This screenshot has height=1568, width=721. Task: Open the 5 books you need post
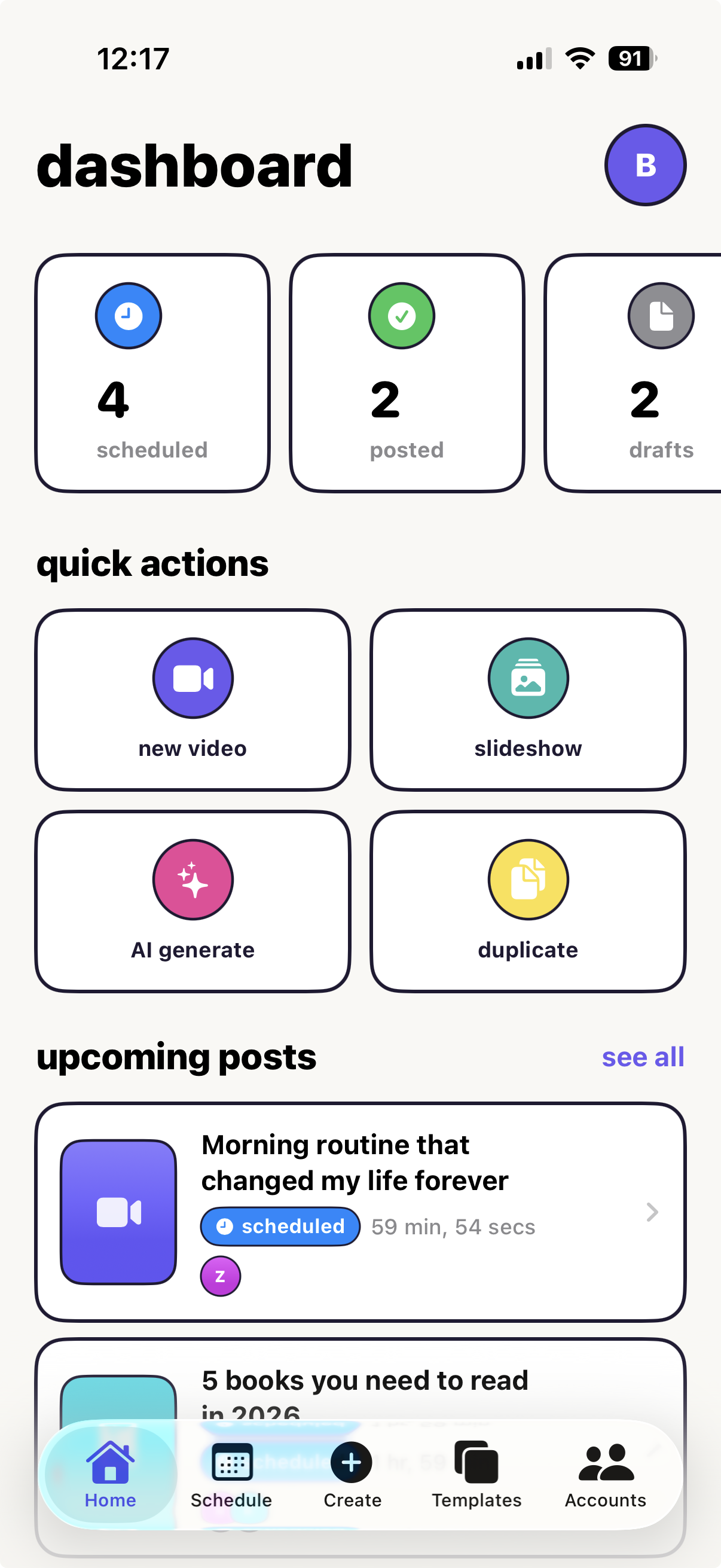click(x=365, y=1382)
